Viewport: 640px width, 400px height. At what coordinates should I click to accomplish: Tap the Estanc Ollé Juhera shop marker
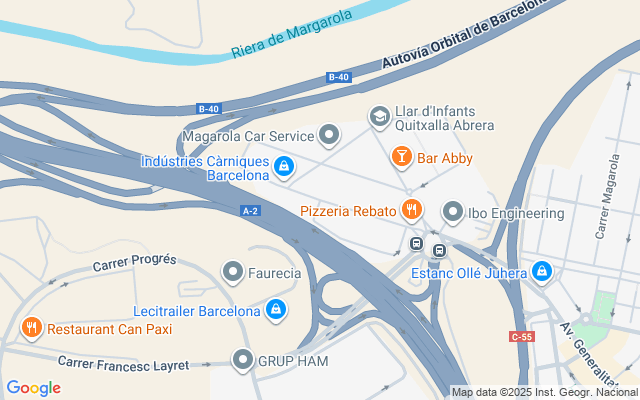pyautogui.click(x=542, y=271)
